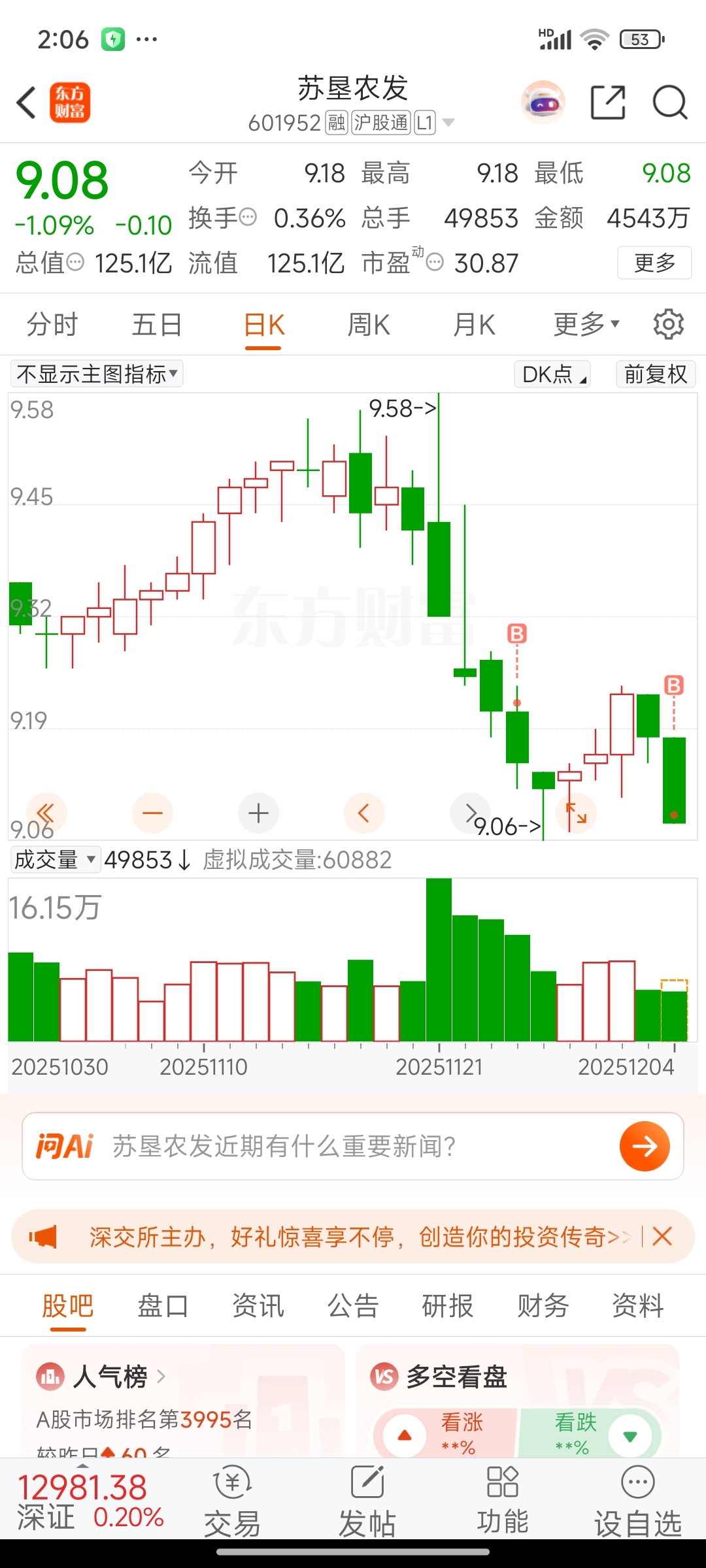Switch to the 分时 chart tab
The image size is (706, 1568).
point(52,325)
